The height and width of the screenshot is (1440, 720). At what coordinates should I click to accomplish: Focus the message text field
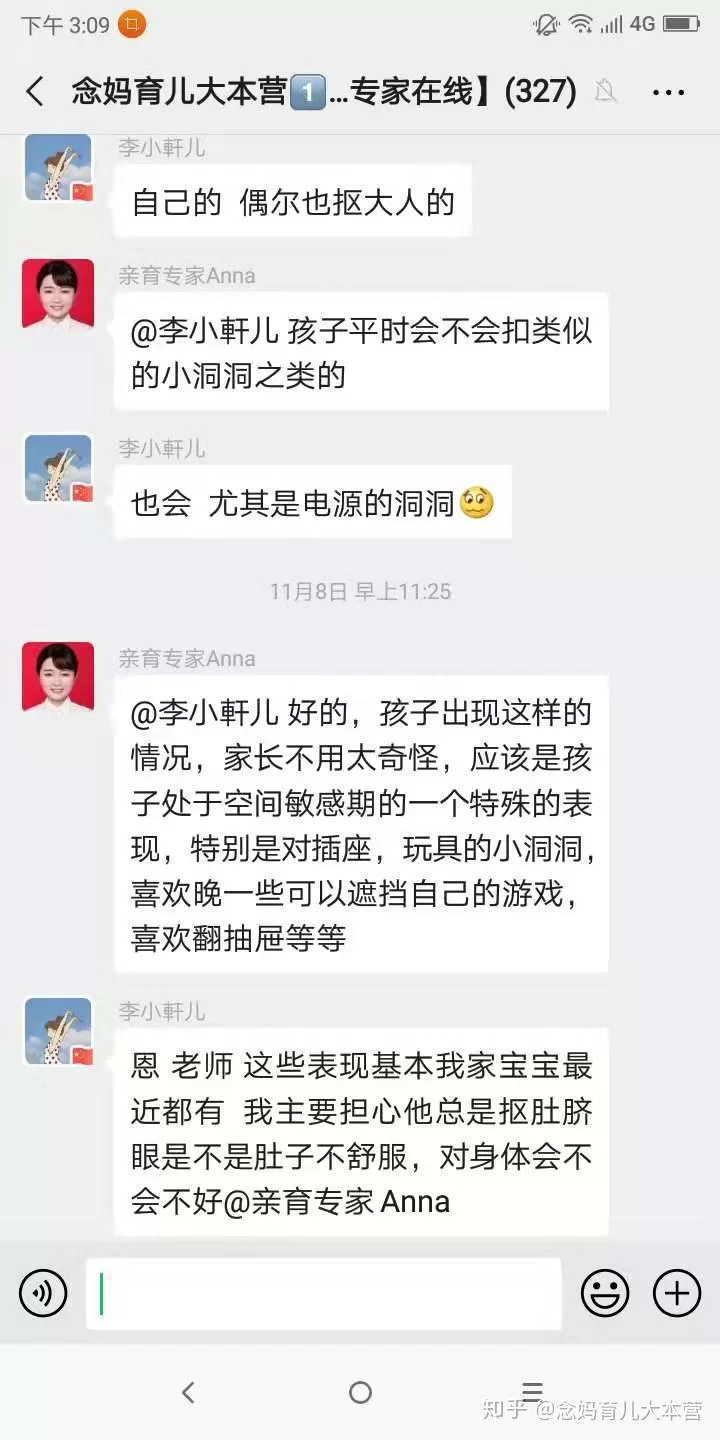[323, 1294]
